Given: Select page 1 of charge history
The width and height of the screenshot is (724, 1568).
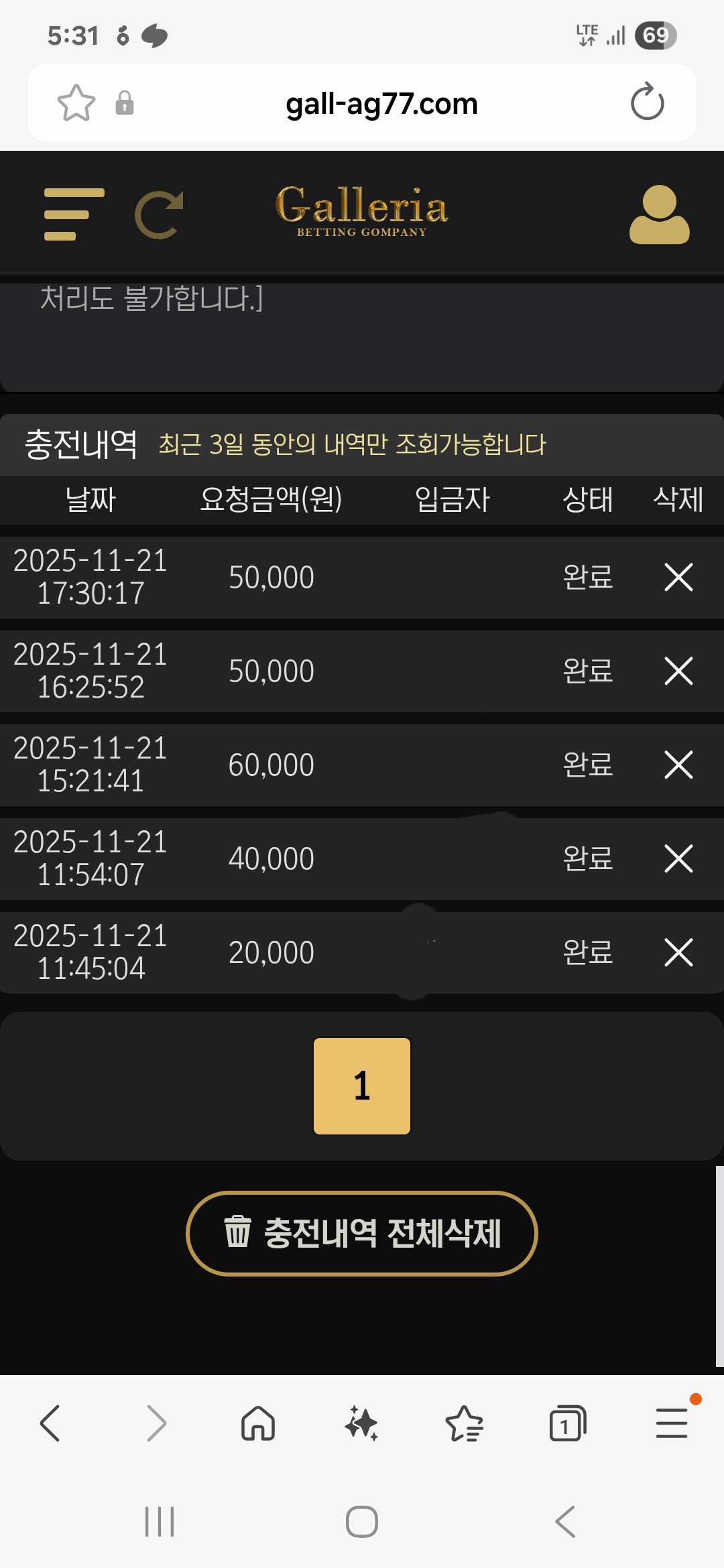Looking at the screenshot, I should click(x=362, y=1086).
